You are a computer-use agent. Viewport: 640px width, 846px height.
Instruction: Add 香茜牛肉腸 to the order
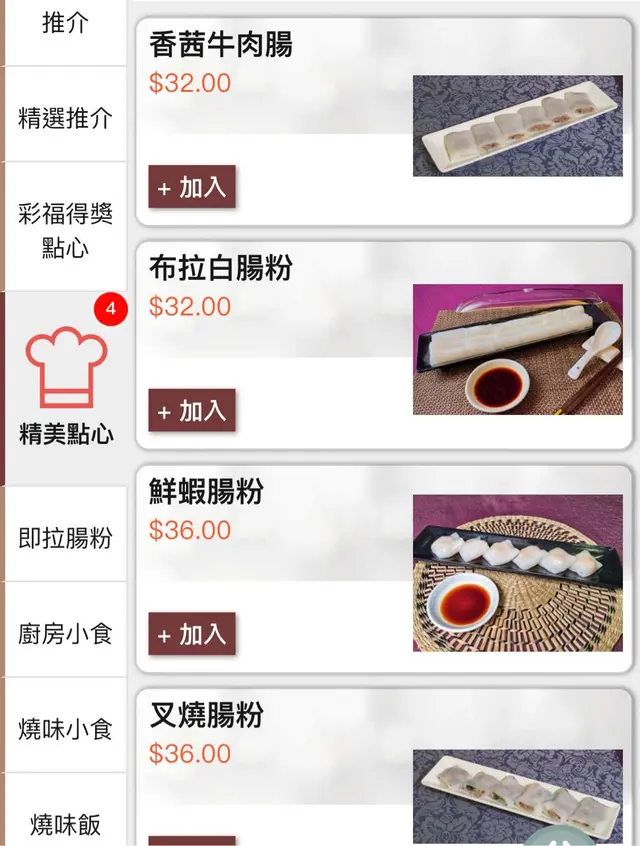[x=192, y=187]
